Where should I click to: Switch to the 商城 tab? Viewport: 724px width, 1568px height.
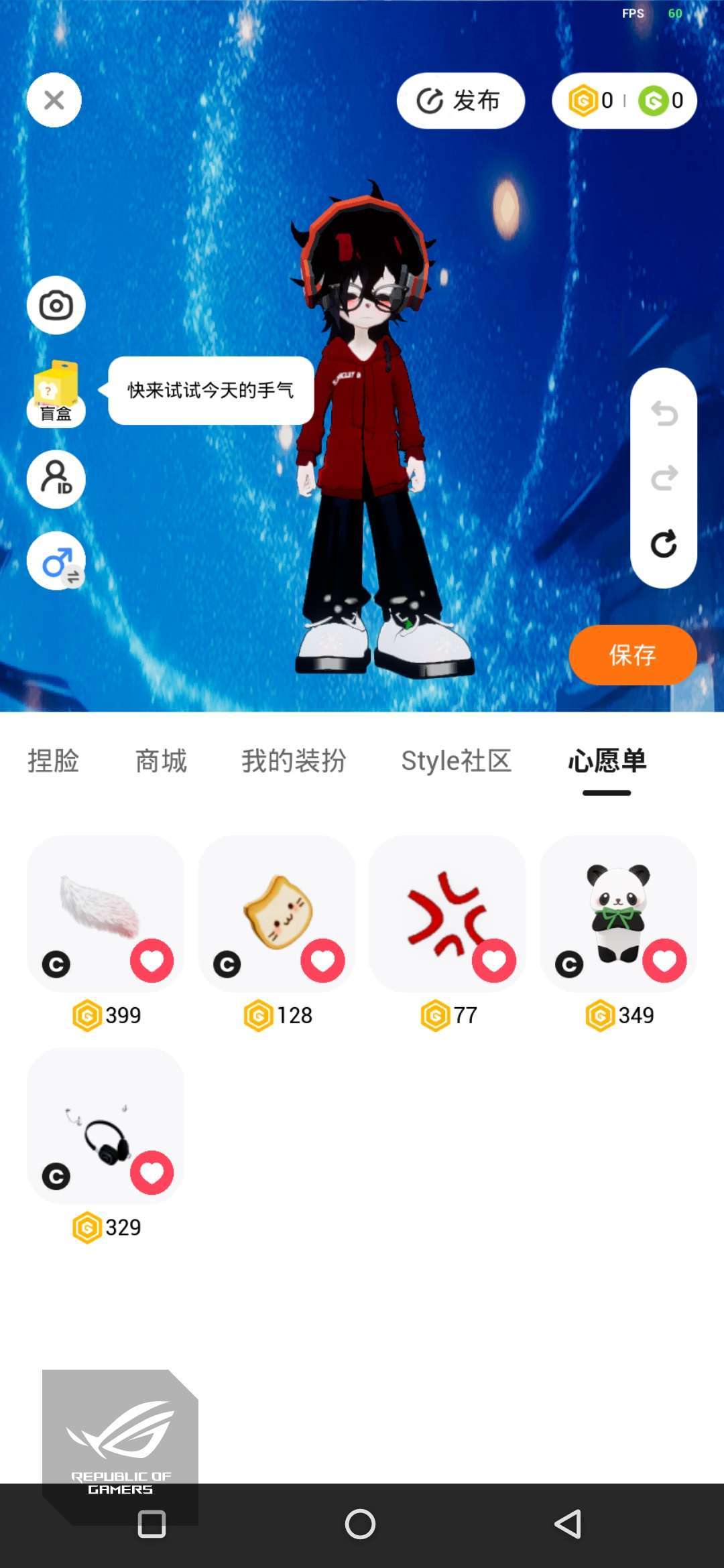tap(161, 761)
